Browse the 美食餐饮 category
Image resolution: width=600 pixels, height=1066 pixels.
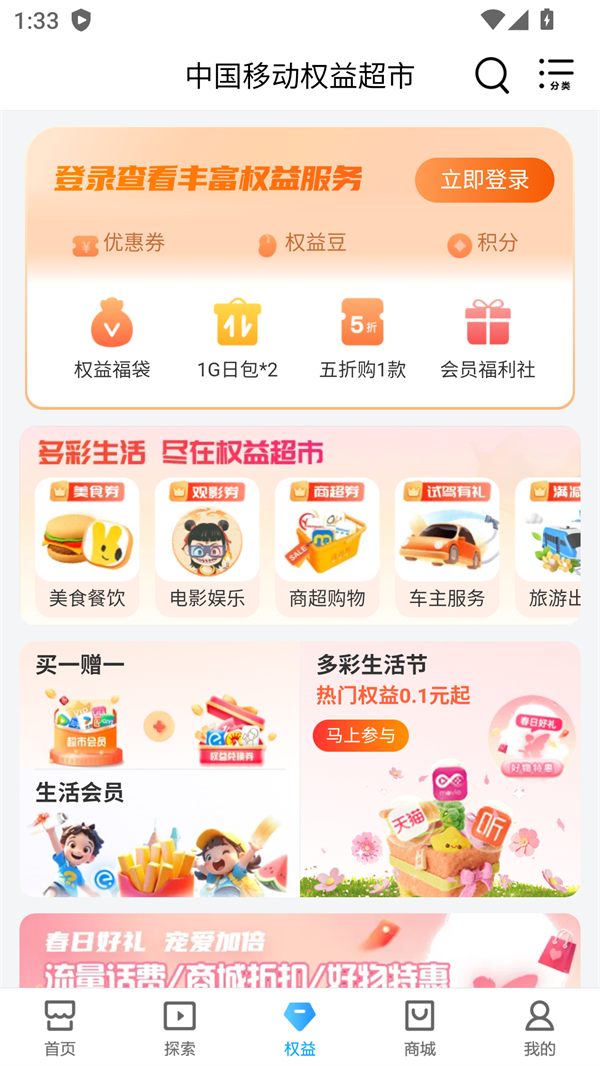click(x=87, y=546)
